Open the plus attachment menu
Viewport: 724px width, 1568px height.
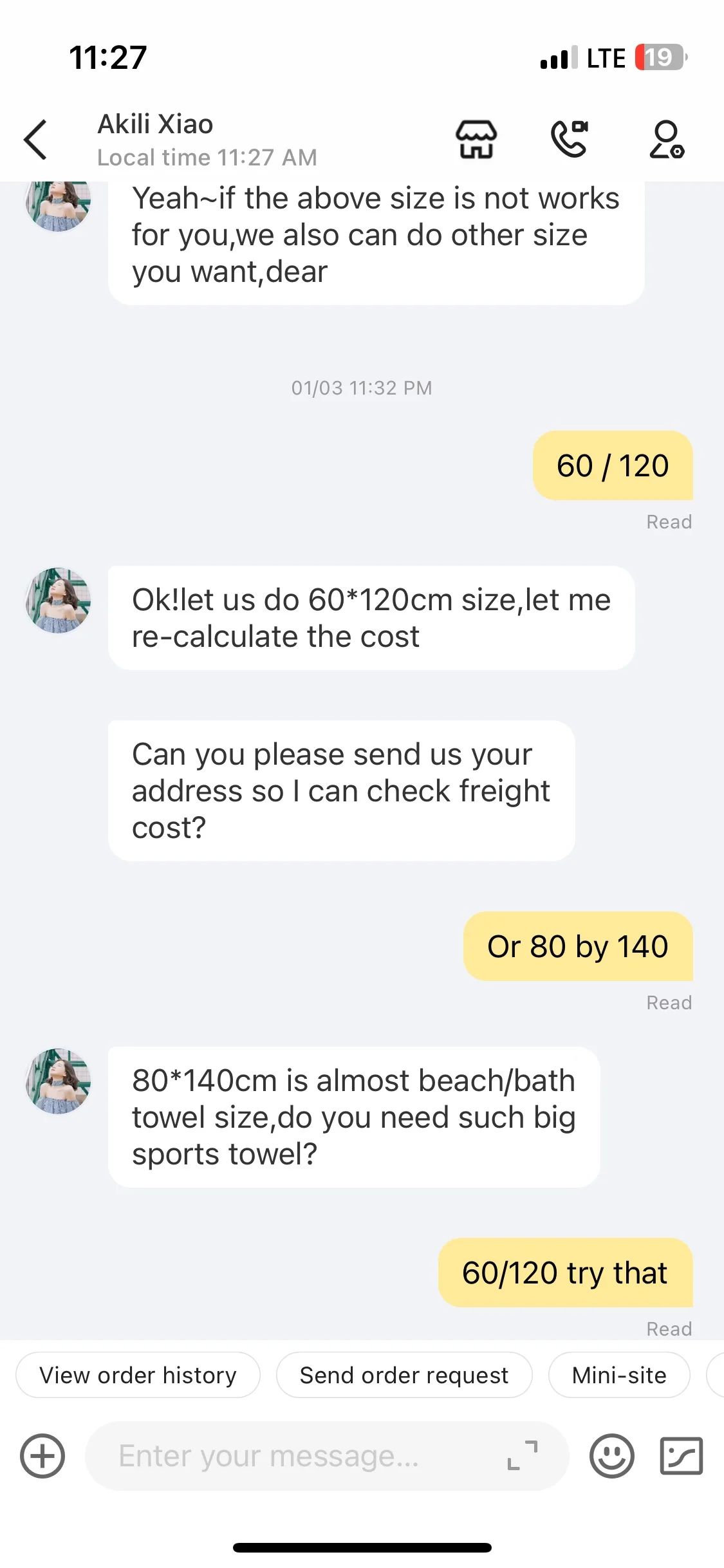click(42, 1456)
